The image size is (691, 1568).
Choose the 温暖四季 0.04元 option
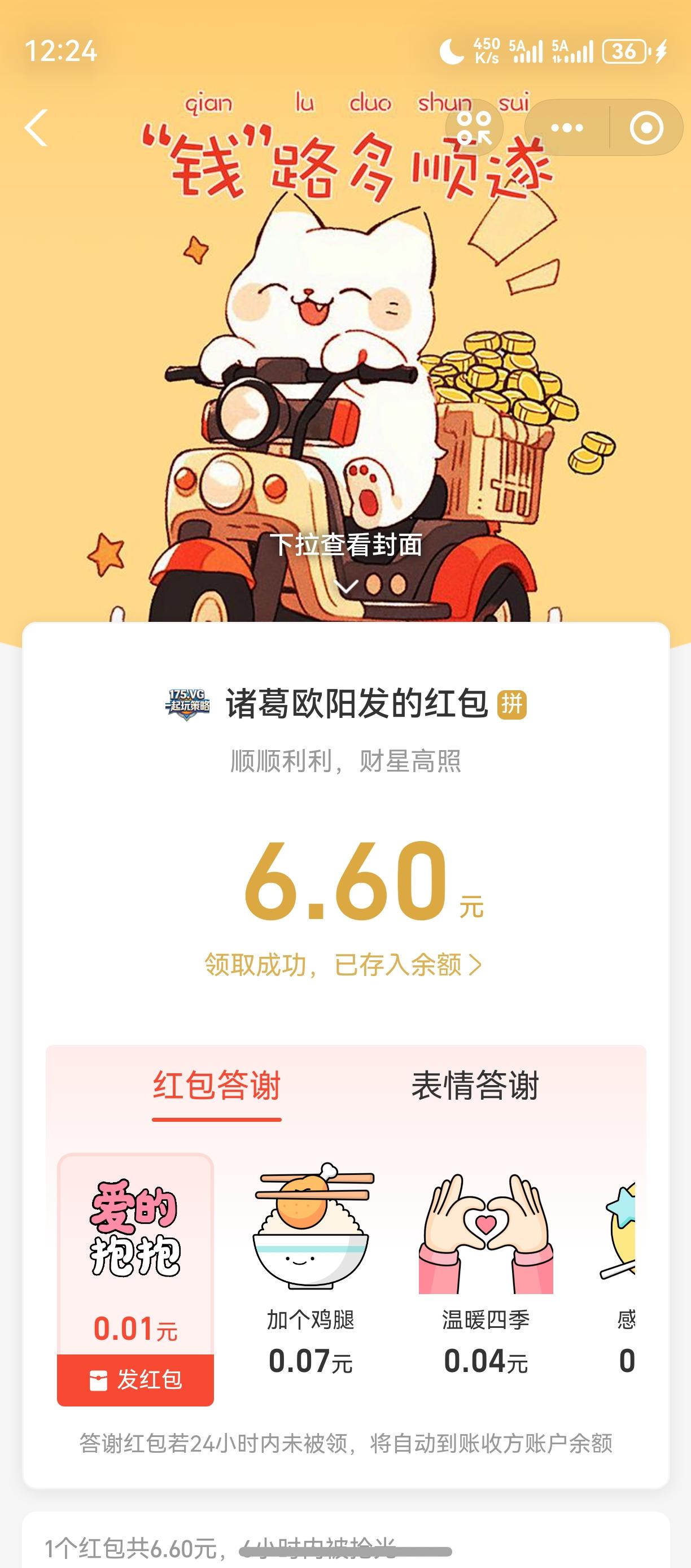pos(486,1266)
